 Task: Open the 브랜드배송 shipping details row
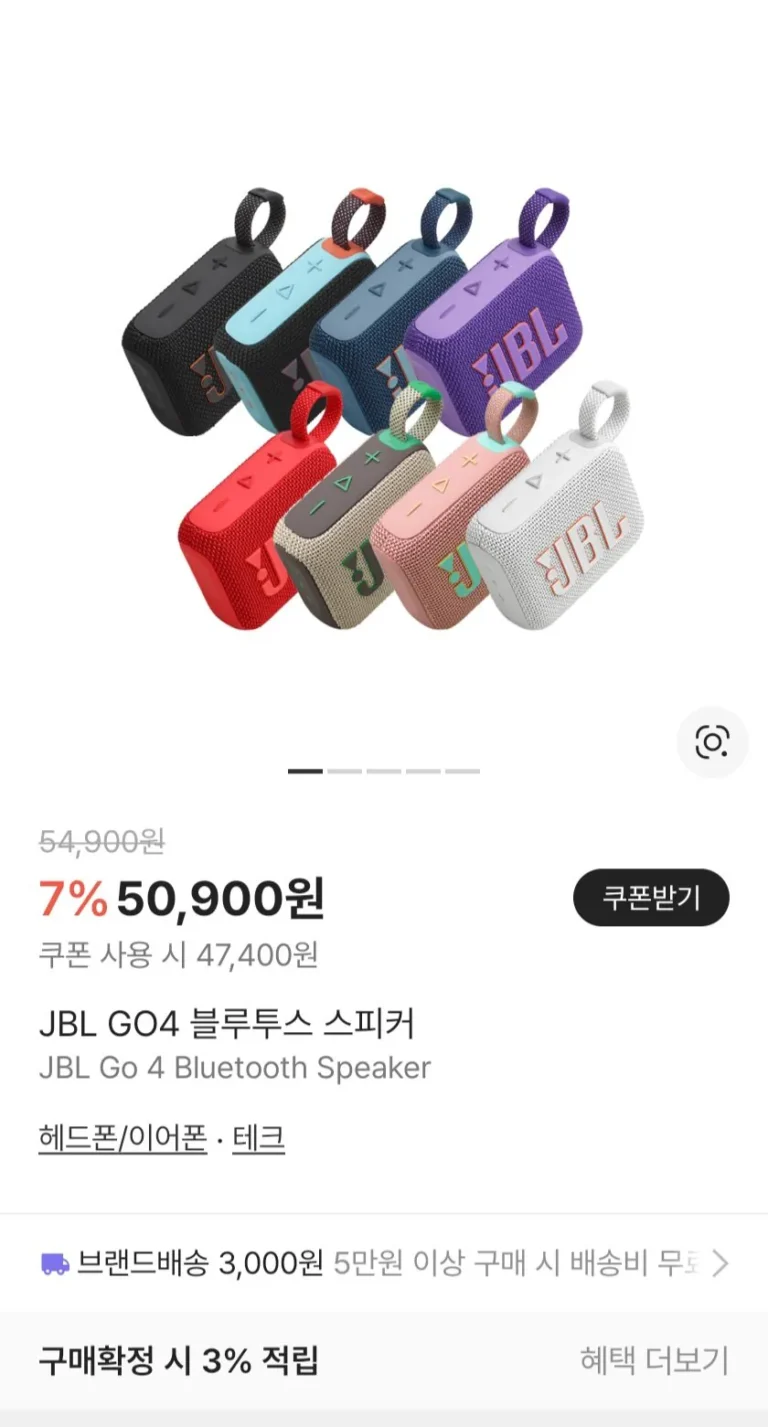384,1263
